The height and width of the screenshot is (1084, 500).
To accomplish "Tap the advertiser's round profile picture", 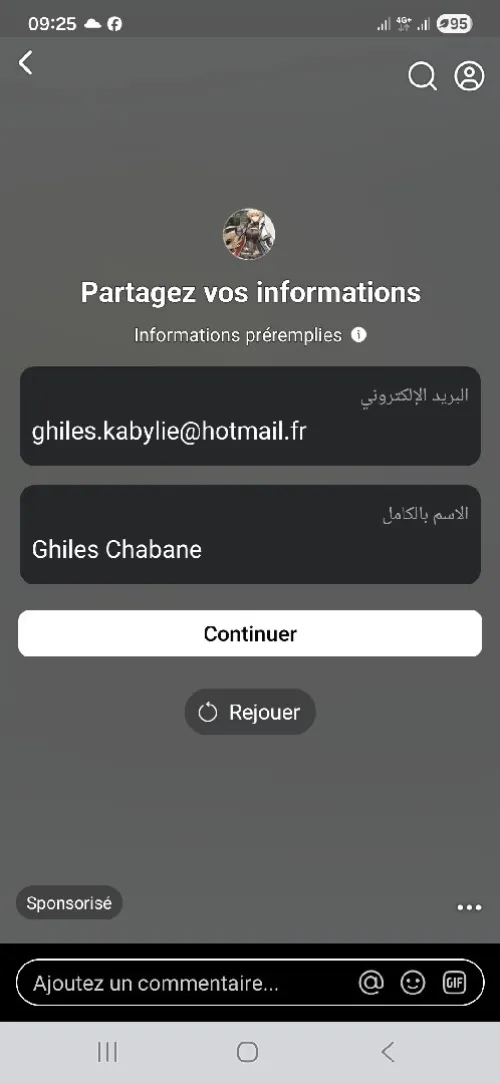I will pos(249,234).
